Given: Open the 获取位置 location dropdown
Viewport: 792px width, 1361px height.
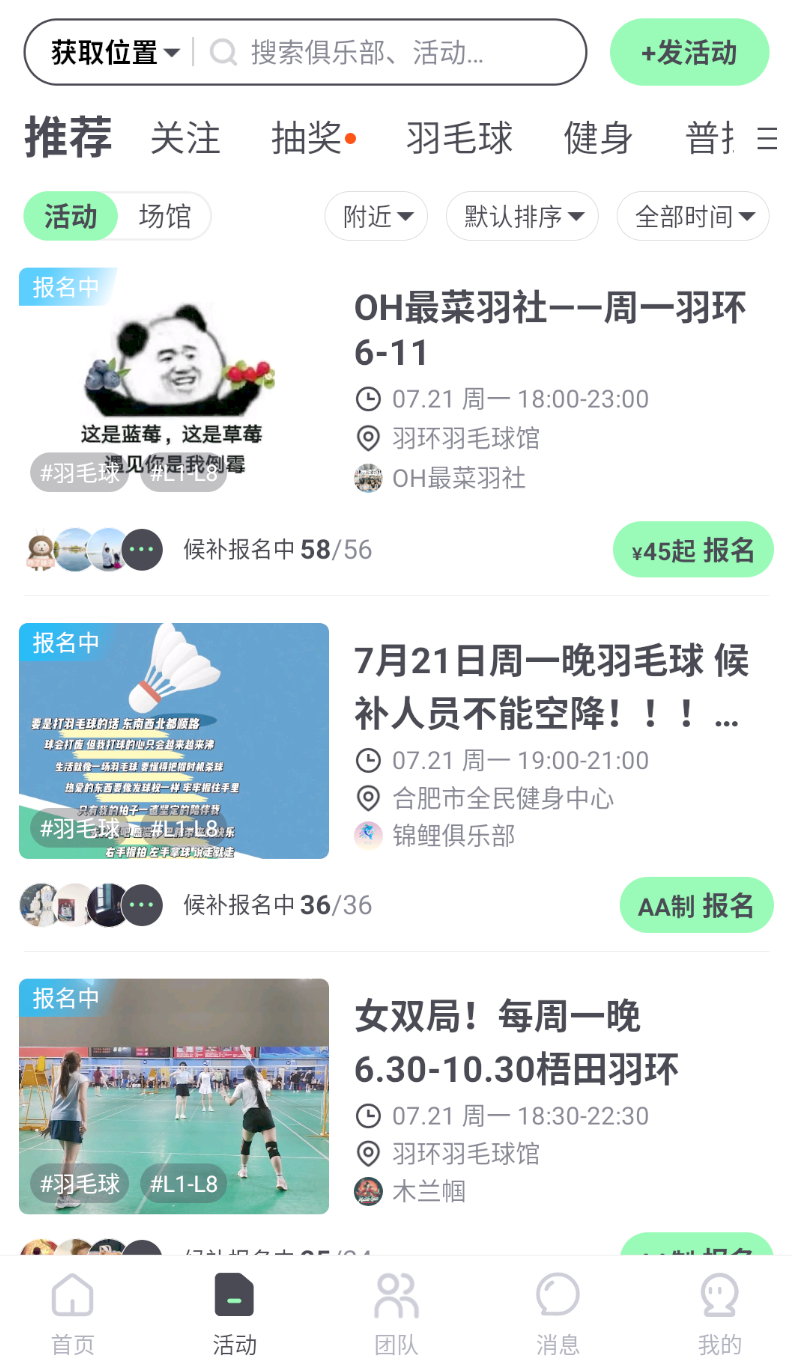Looking at the screenshot, I should click(115, 52).
